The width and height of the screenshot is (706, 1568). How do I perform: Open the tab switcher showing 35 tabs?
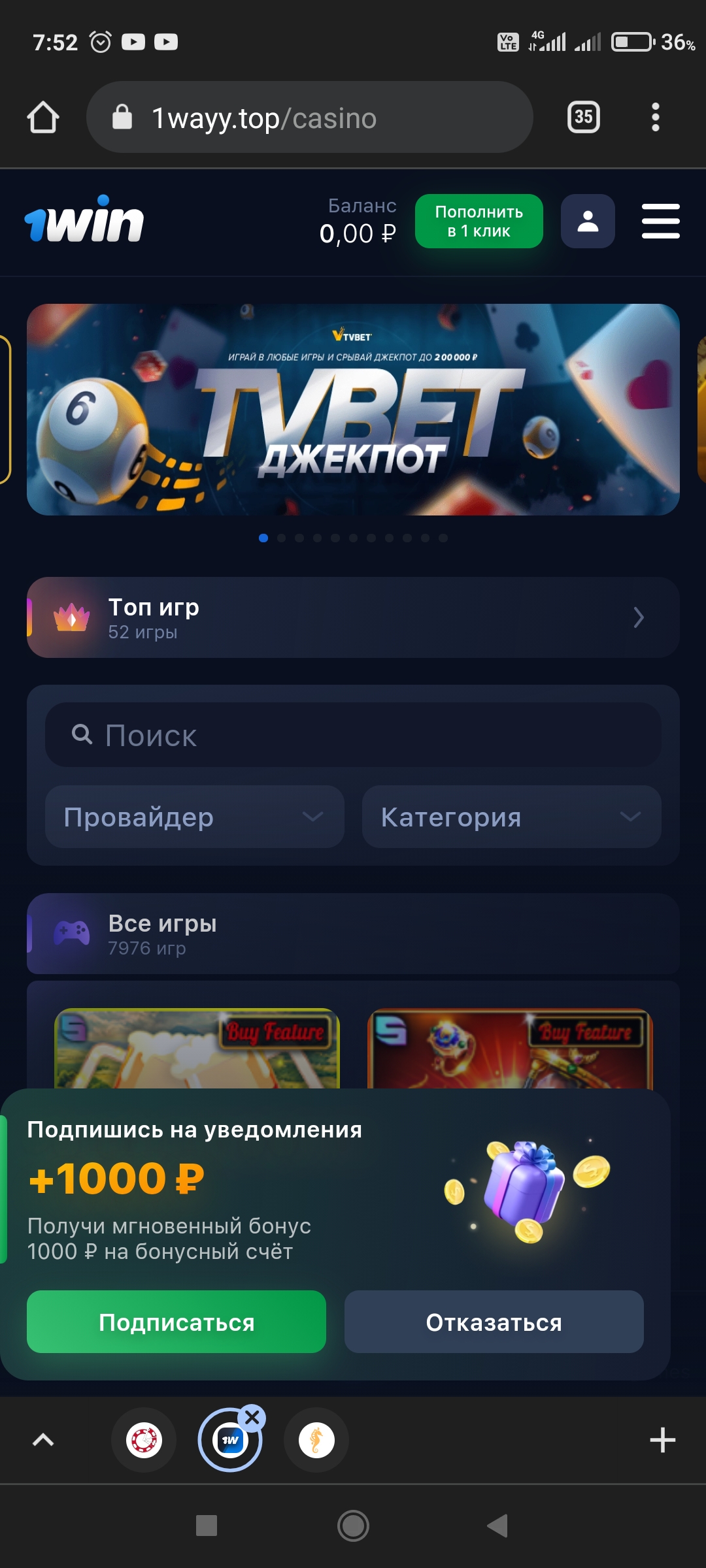pos(583,118)
